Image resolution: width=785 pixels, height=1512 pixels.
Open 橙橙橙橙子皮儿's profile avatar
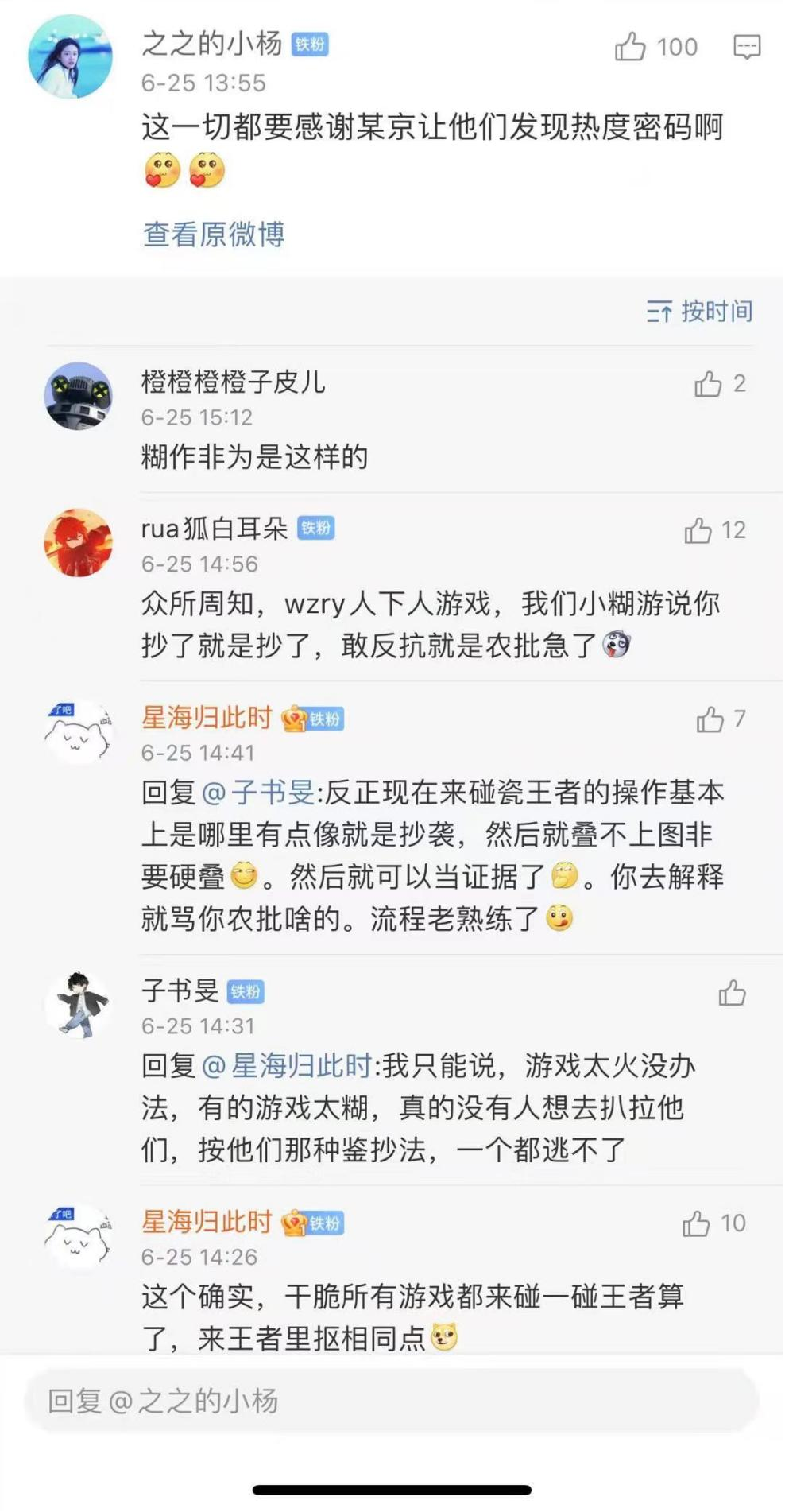[78, 396]
